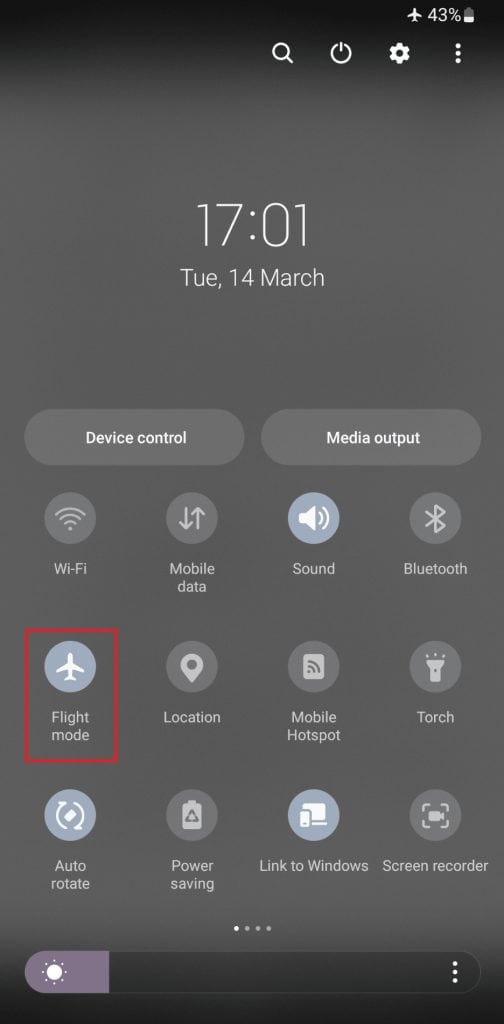Turn on Wi-Fi

coord(70,519)
